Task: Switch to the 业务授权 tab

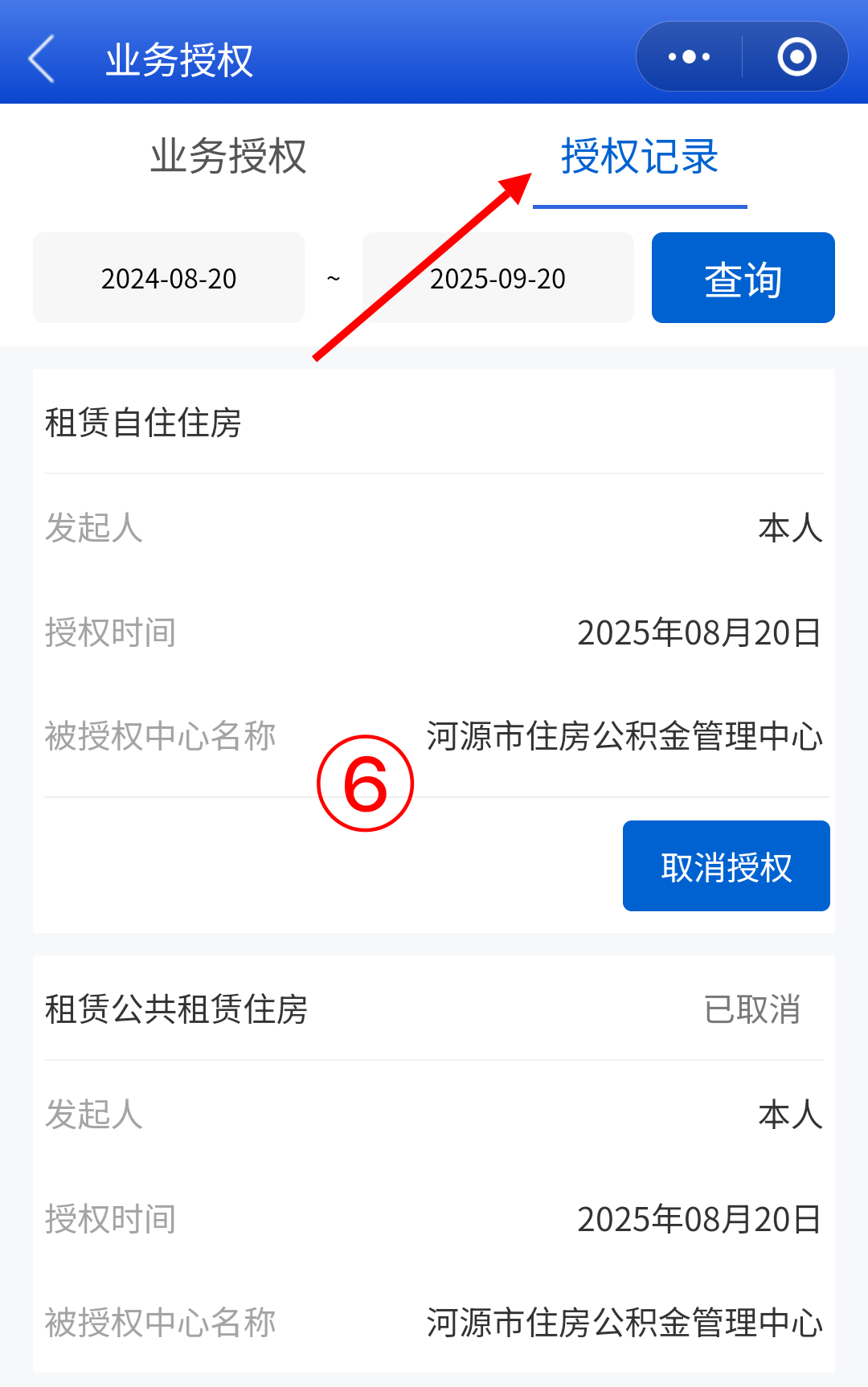Action: click(x=227, y=159)
